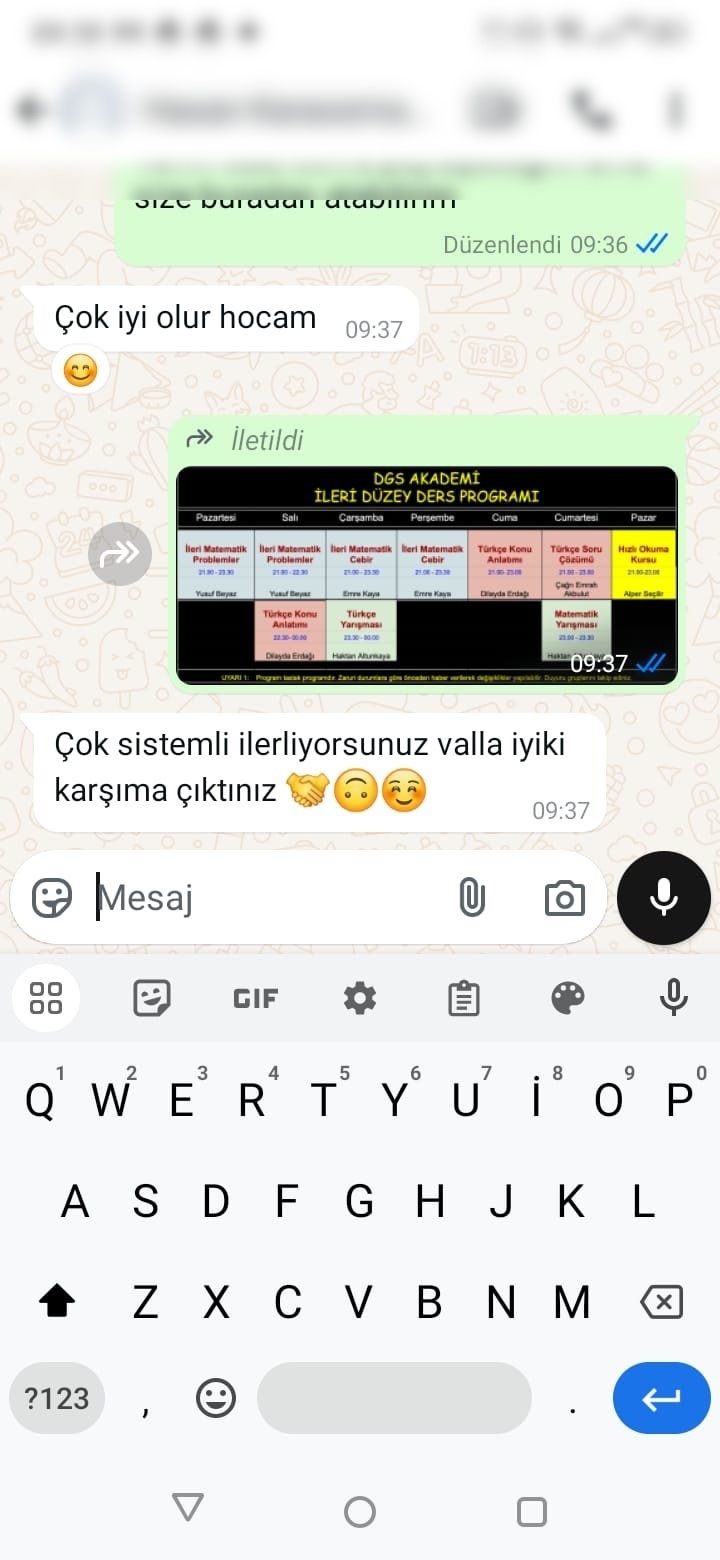This screenshot has width=720, height=1560.
Task: Tap keyboard voice typing microphone
Action: pyautogui.click(x=674, y=998)
